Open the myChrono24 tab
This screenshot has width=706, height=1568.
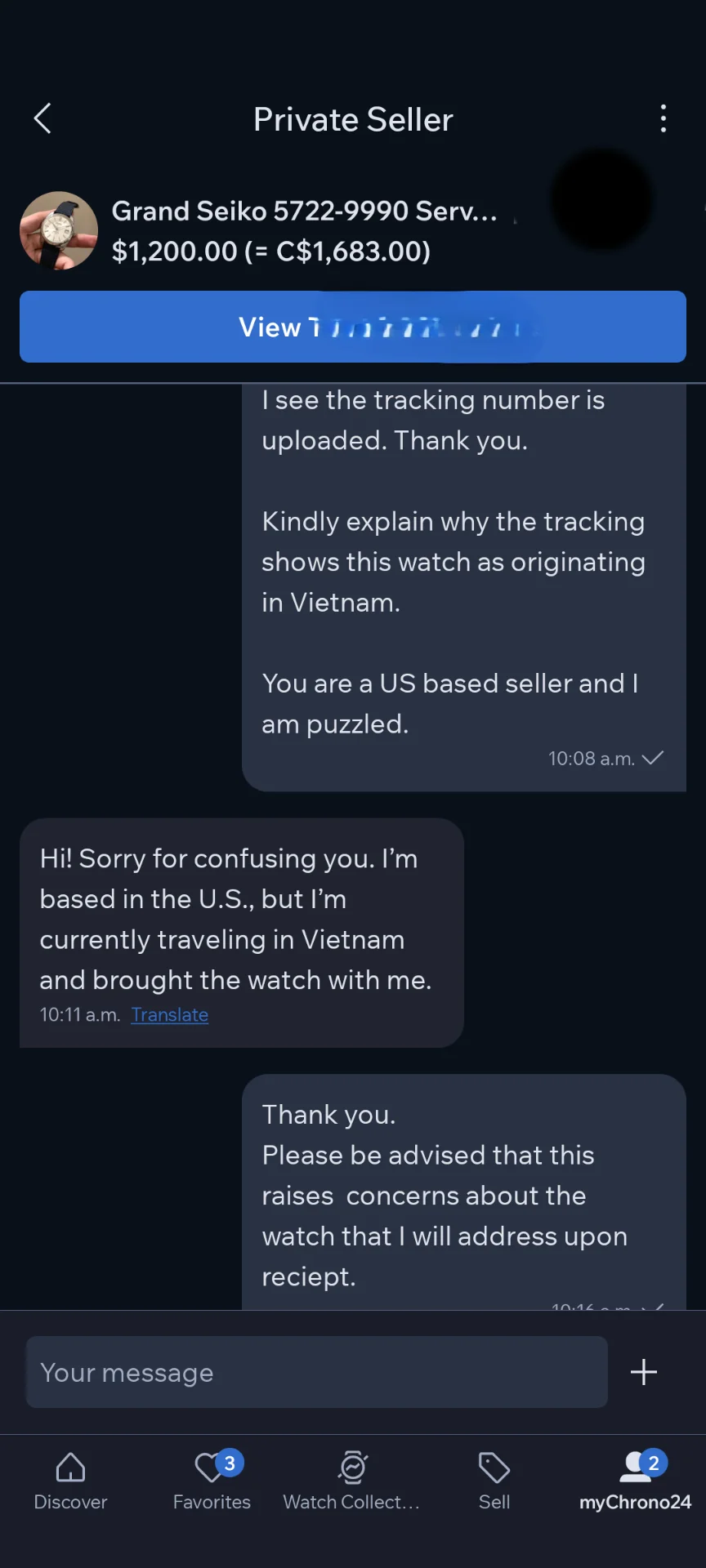(635, 1481)
